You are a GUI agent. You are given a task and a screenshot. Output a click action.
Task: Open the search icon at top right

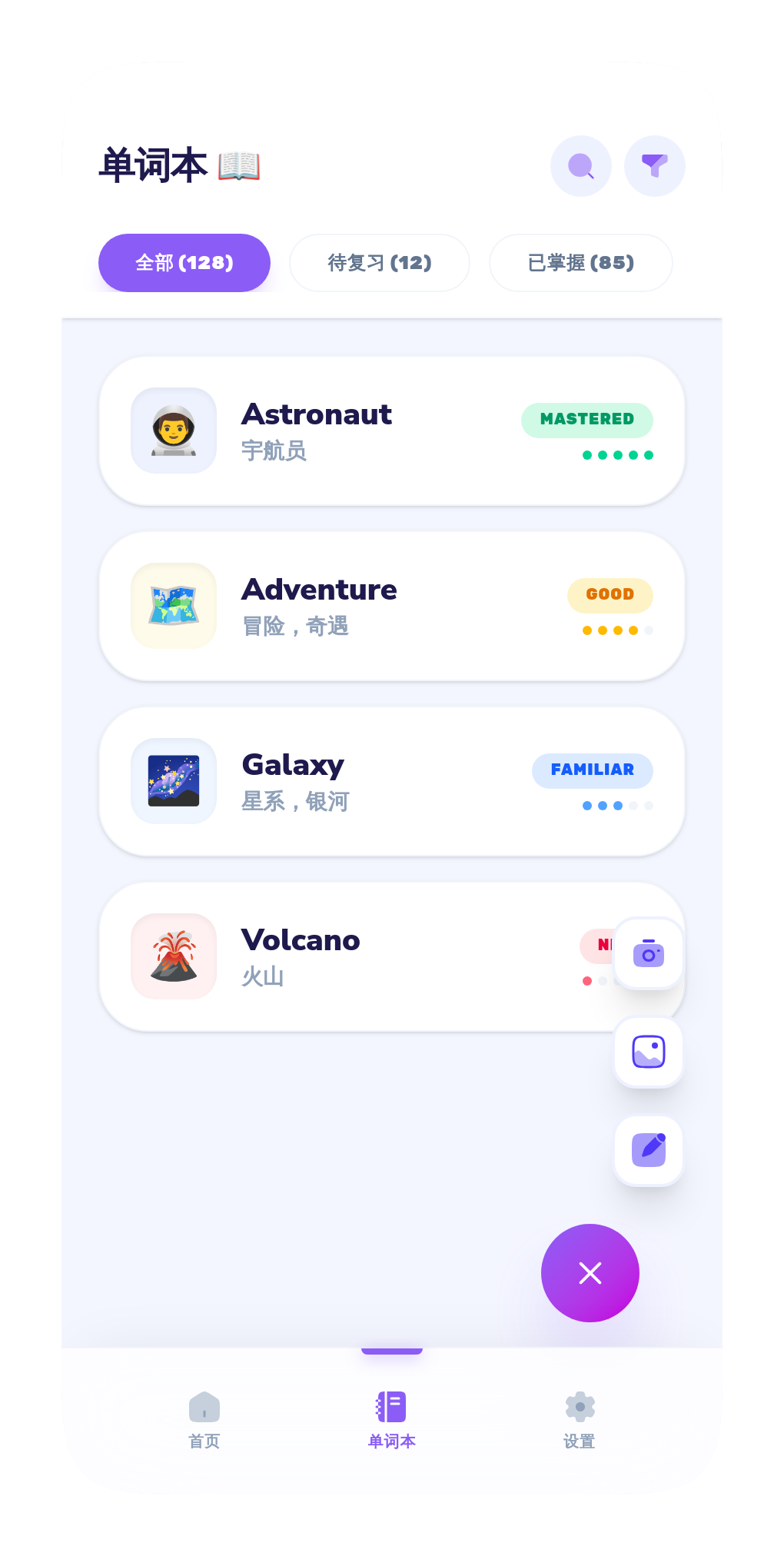[x=580, y=165]
